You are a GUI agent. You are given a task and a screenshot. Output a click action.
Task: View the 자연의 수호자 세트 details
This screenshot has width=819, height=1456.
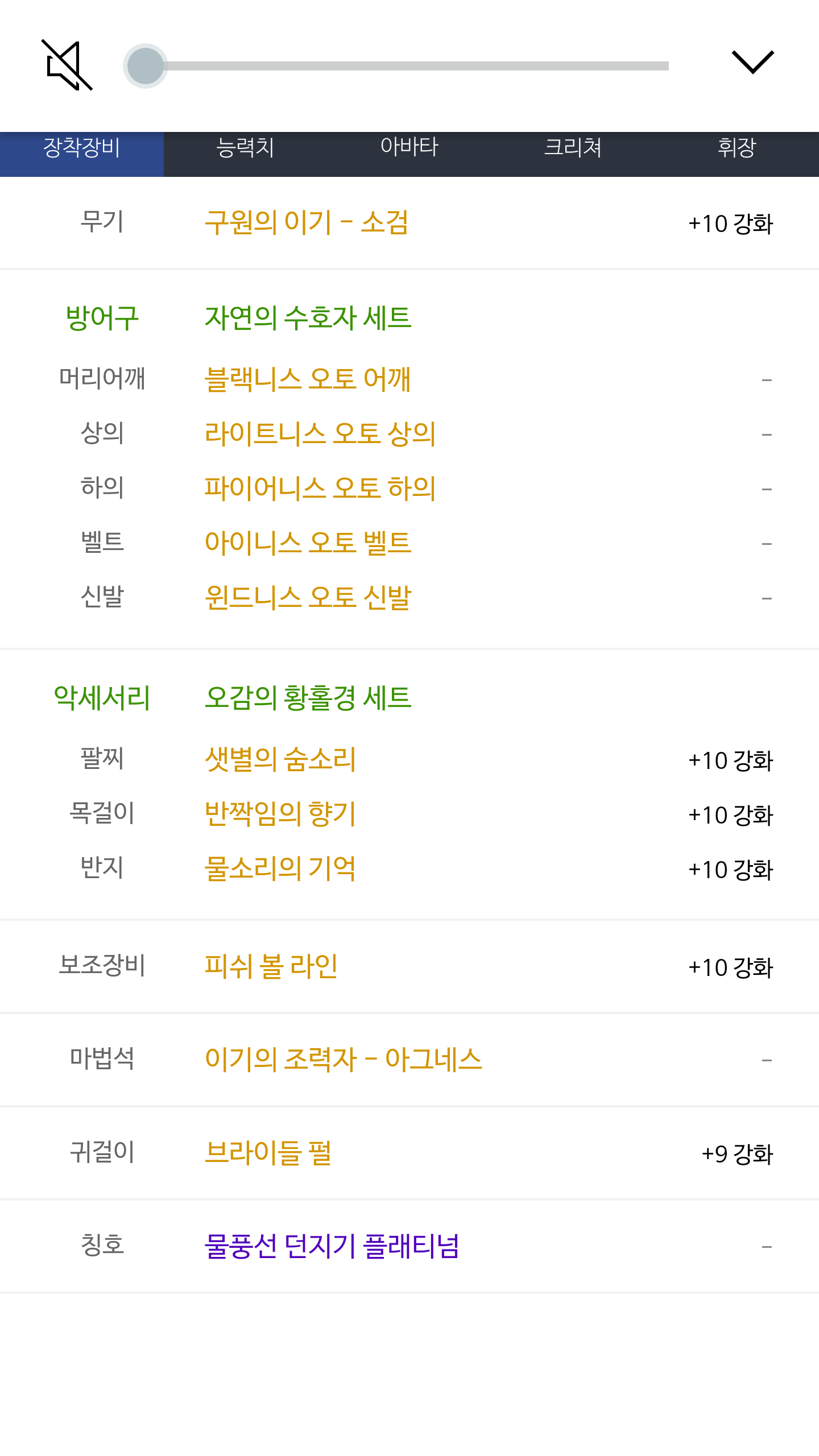(308, 317)
